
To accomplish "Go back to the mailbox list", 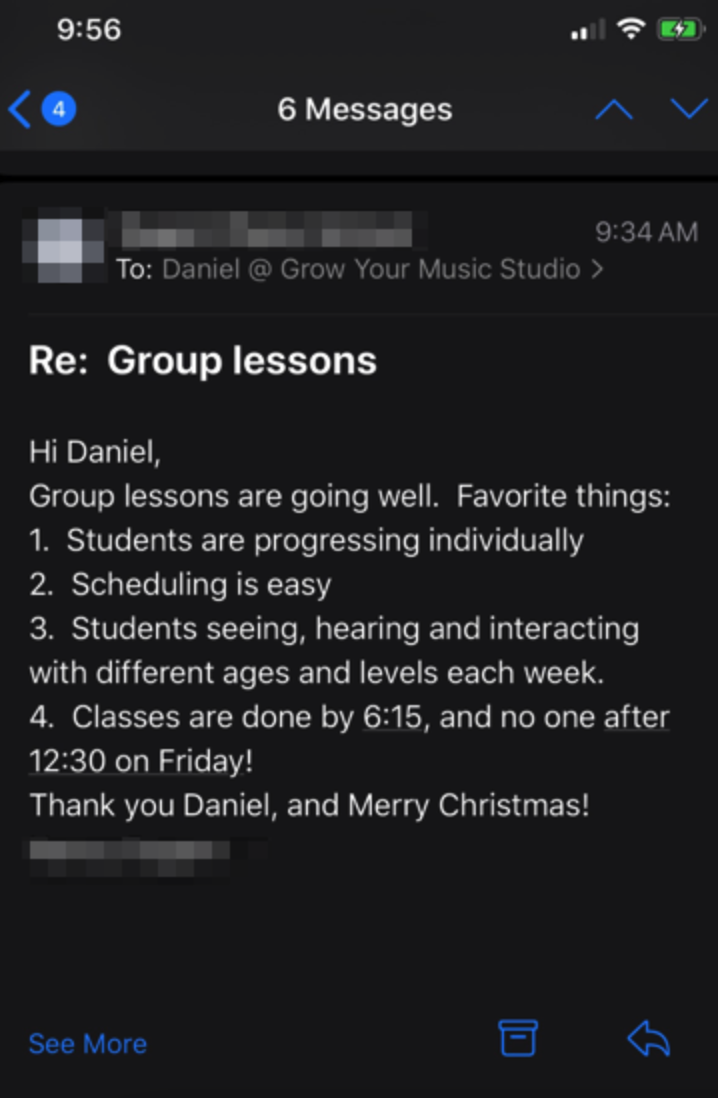I will point(40,109).
